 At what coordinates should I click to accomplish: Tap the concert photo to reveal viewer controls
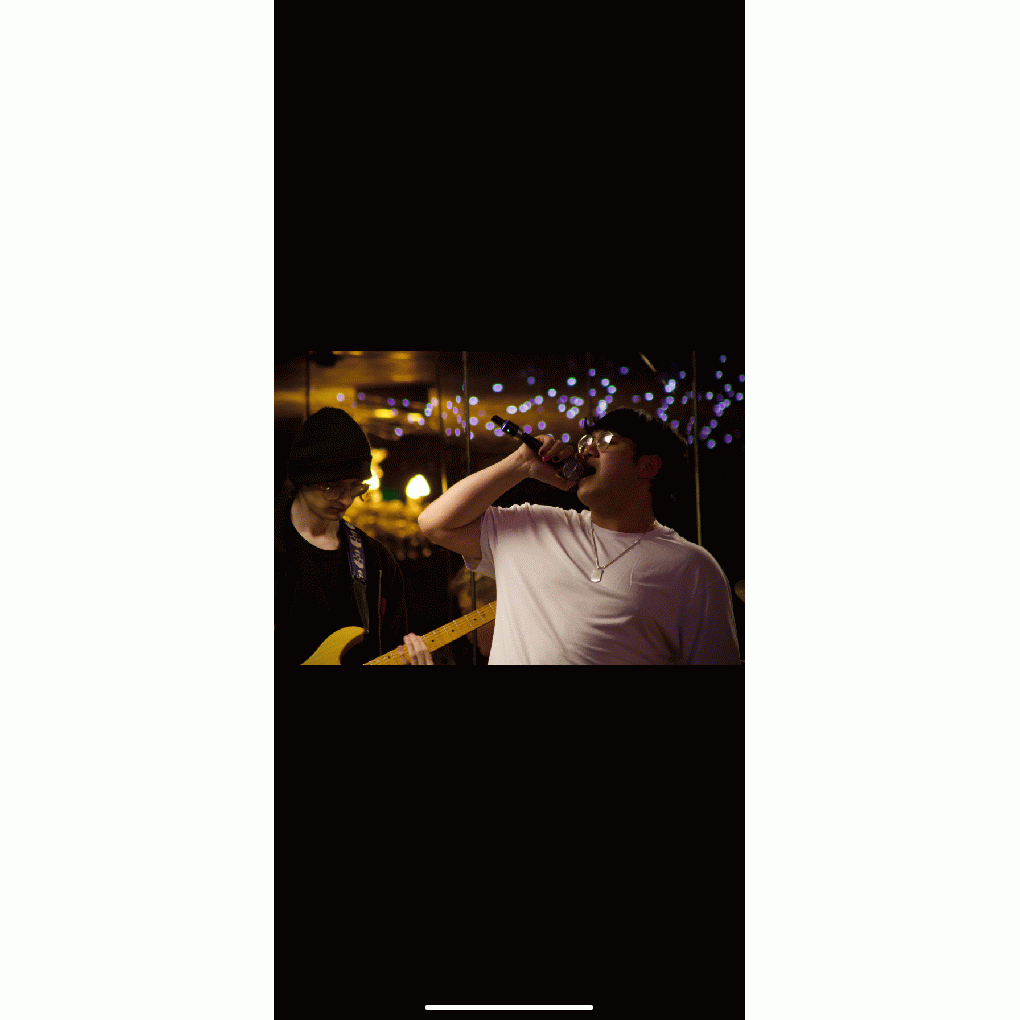pyautogui.click(x=509, y=507)
